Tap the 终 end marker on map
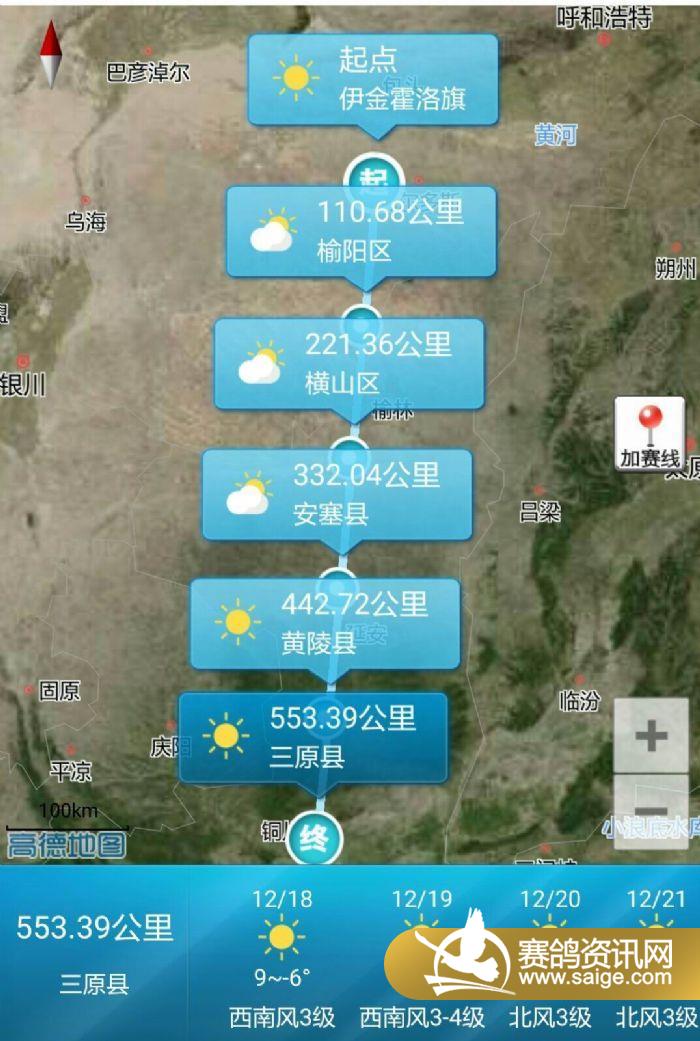This screenshot has height=1041, width=700. [314, 840]
